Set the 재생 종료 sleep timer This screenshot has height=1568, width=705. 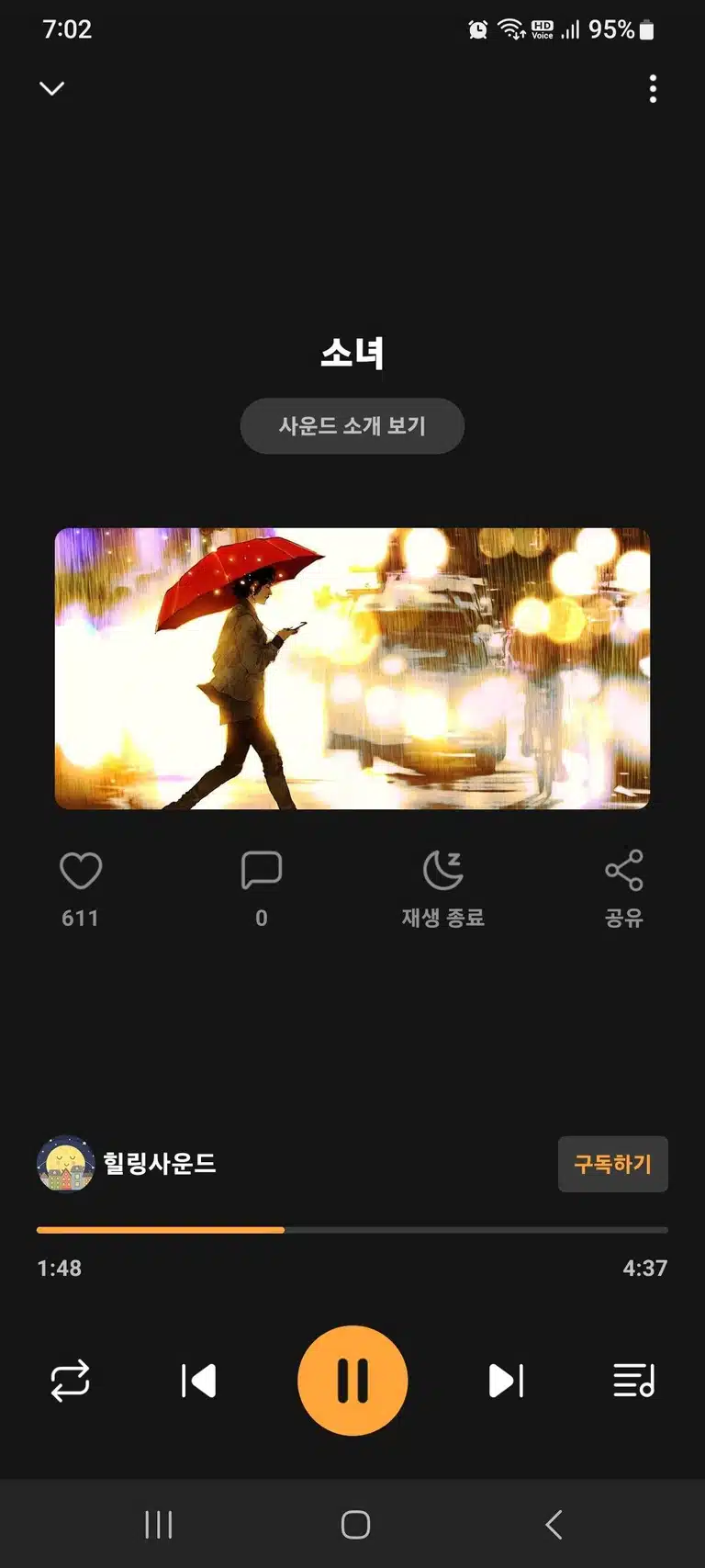[x=442, y=889]
